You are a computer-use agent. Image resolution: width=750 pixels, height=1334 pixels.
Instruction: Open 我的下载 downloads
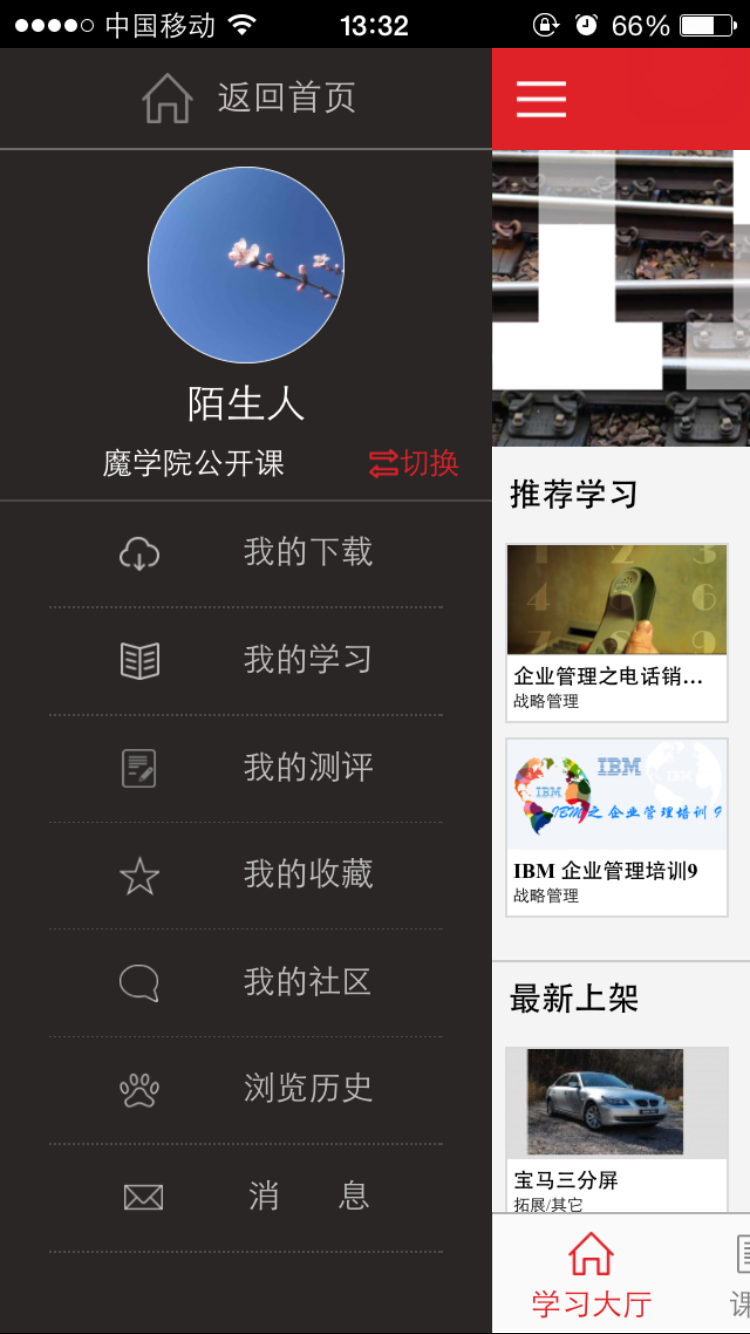[x=246, y=553]
